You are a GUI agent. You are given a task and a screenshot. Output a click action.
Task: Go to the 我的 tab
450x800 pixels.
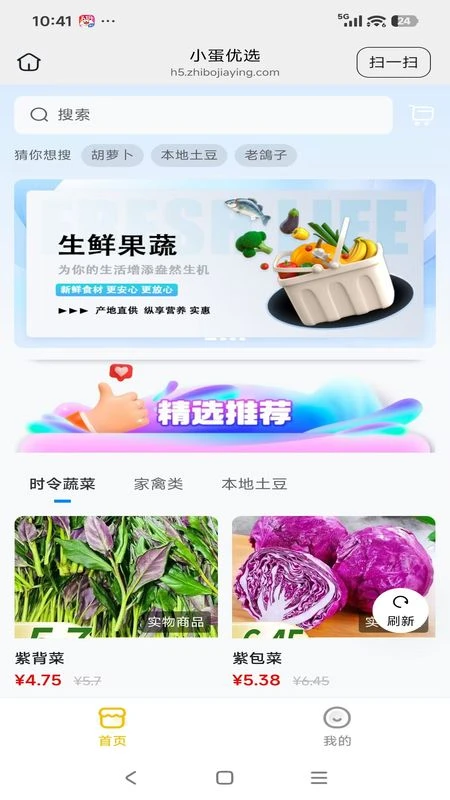point(337,727)
